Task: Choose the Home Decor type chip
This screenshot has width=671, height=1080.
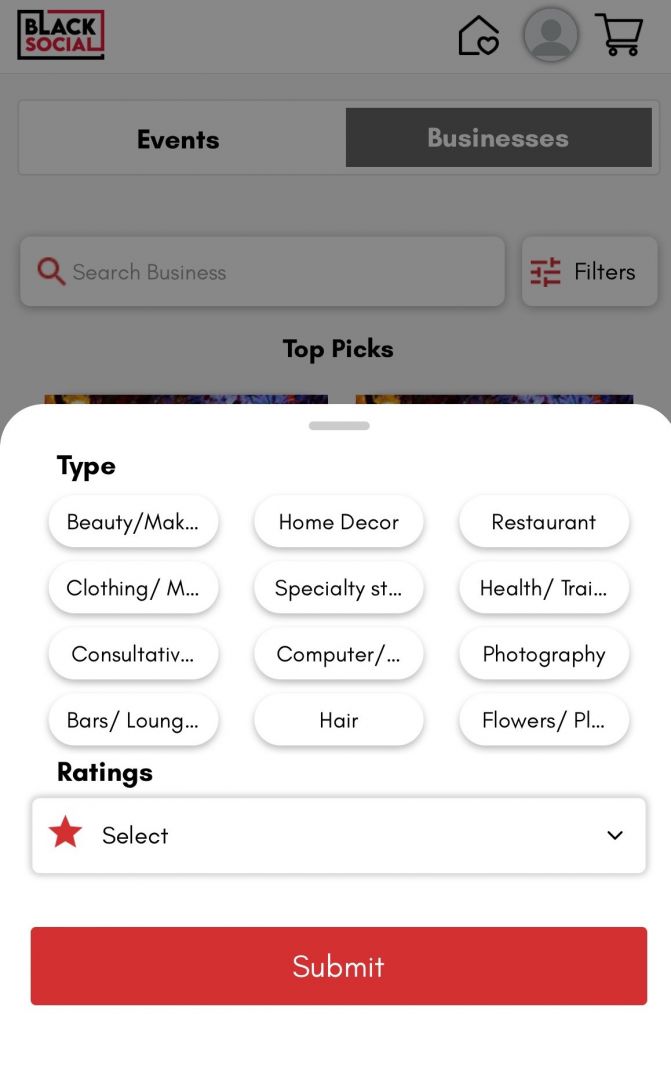Action: pos(338,522)
